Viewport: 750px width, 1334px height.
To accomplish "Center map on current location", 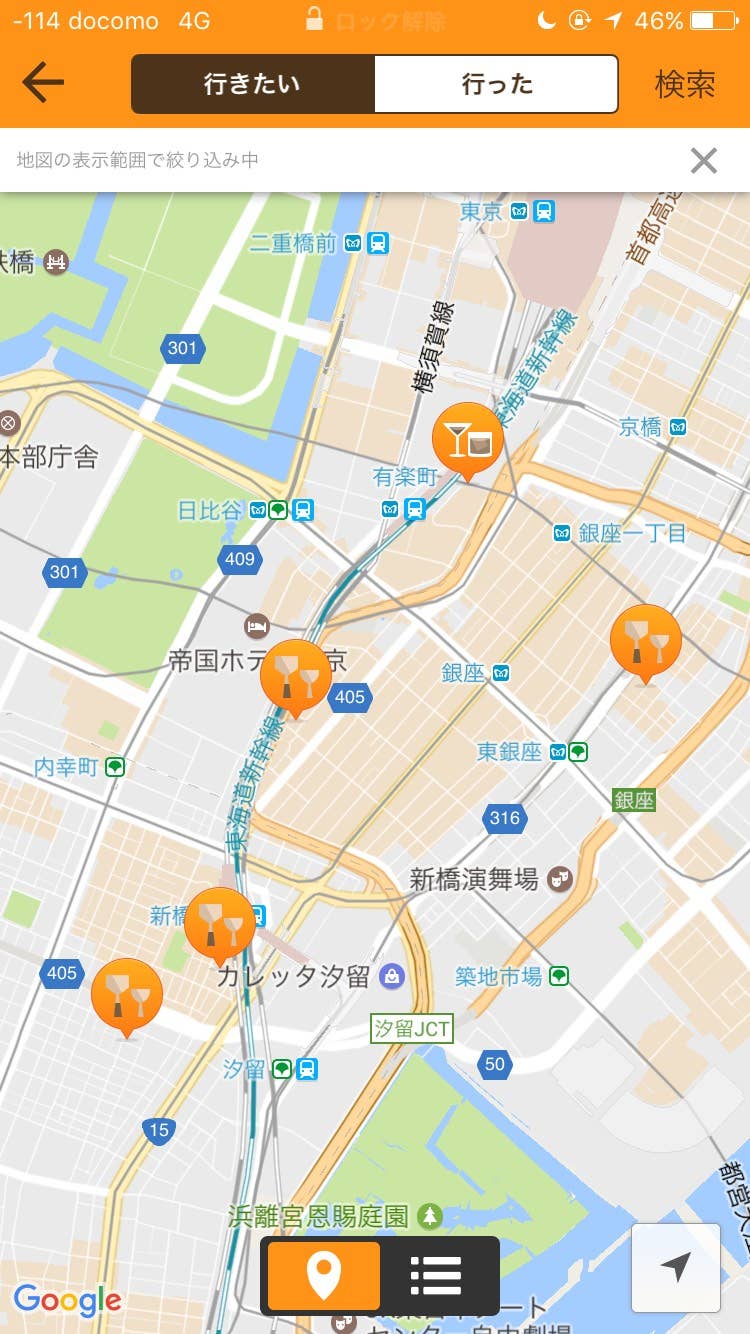I will pyautogui.click(x=676, y=1268).
